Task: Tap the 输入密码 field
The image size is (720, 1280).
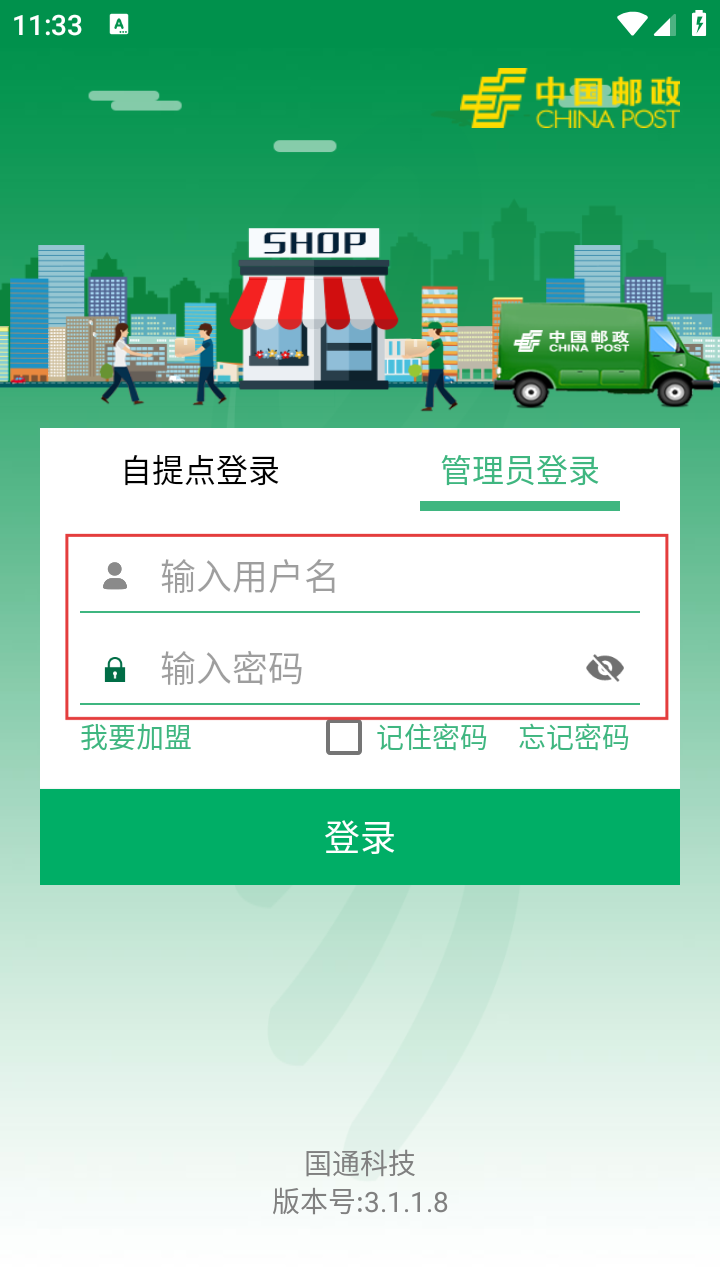Action: [x=360, y=668]
